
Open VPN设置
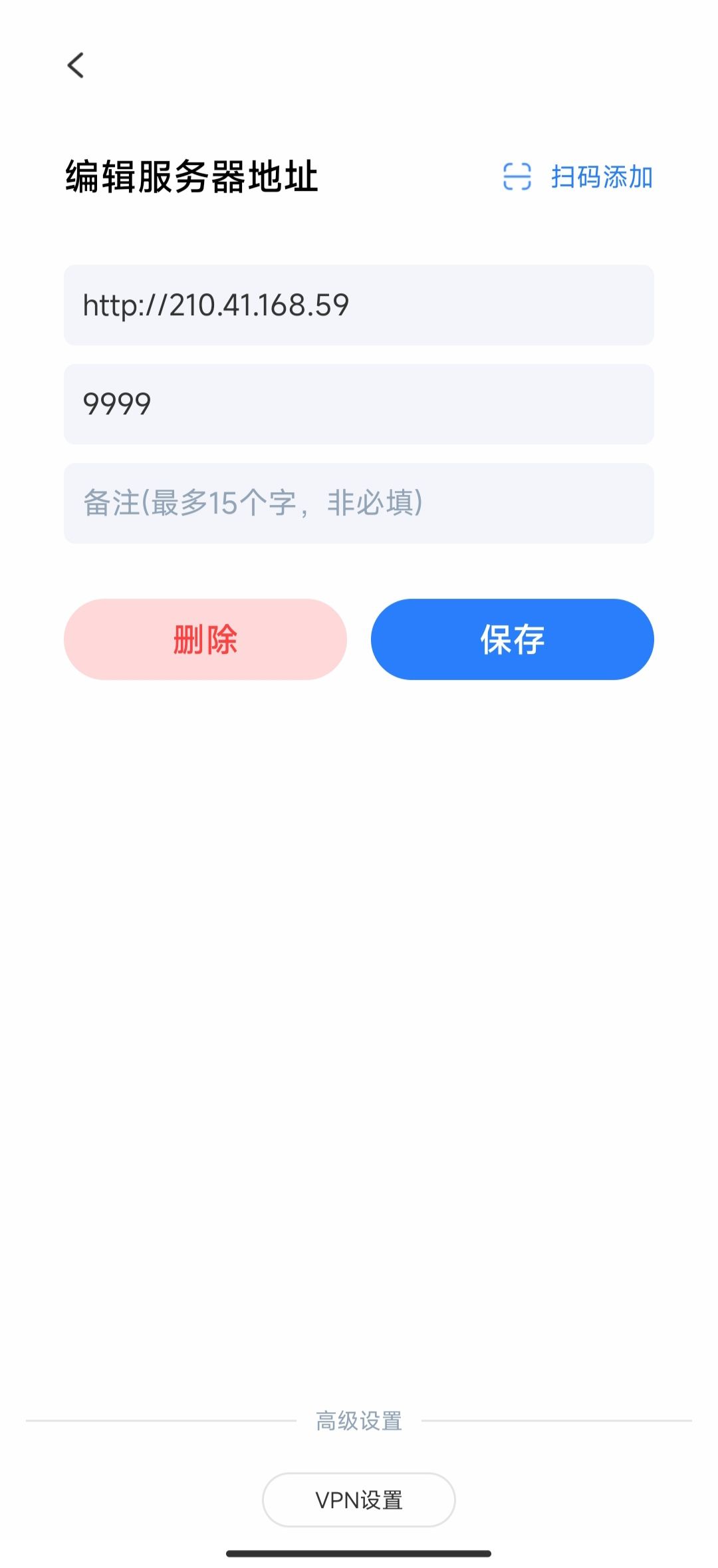point(359,1500)
